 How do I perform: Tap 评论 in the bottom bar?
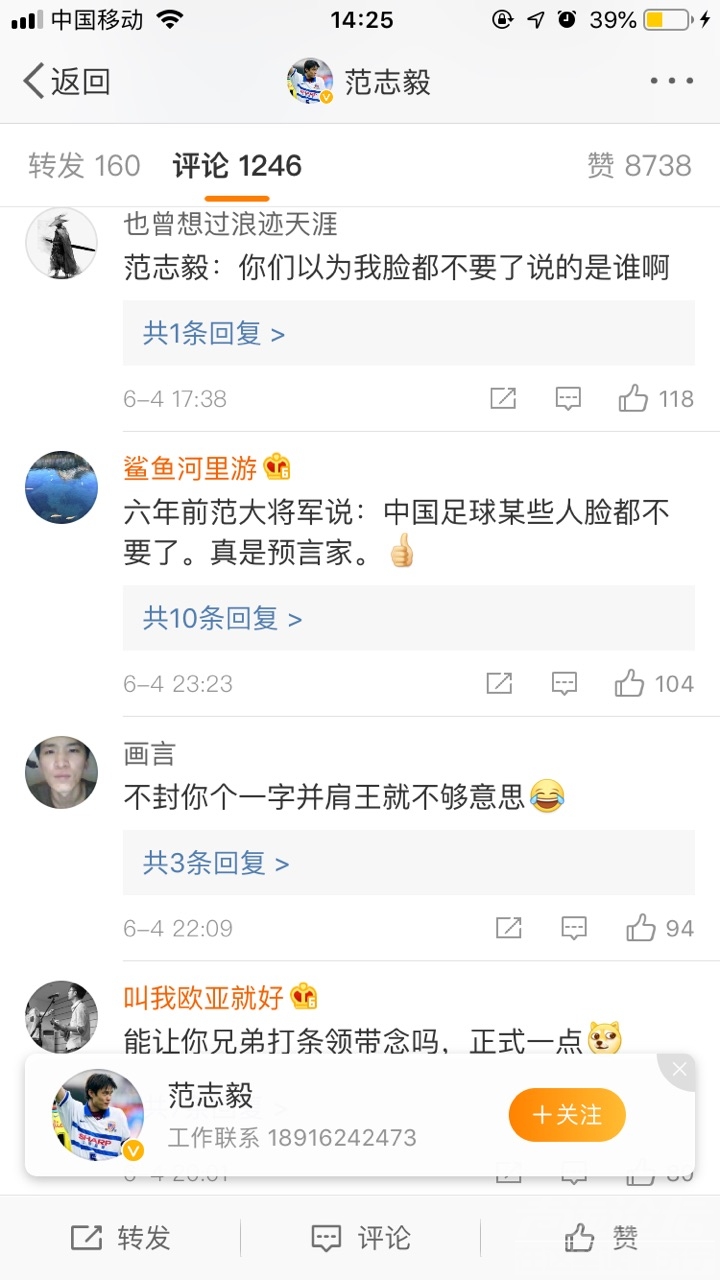[x=360, y=1238]
